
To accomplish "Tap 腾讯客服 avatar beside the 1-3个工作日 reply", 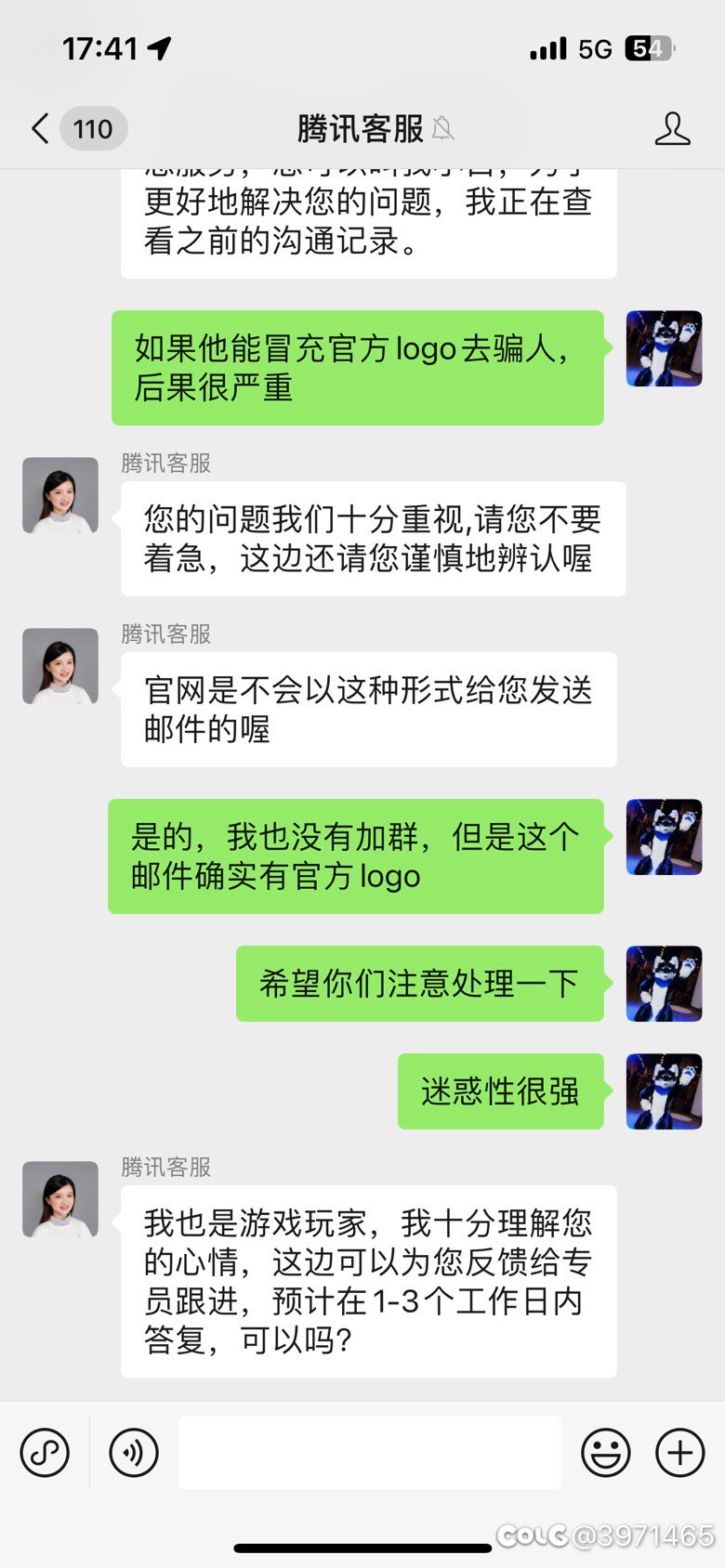I will point(60,1198).
